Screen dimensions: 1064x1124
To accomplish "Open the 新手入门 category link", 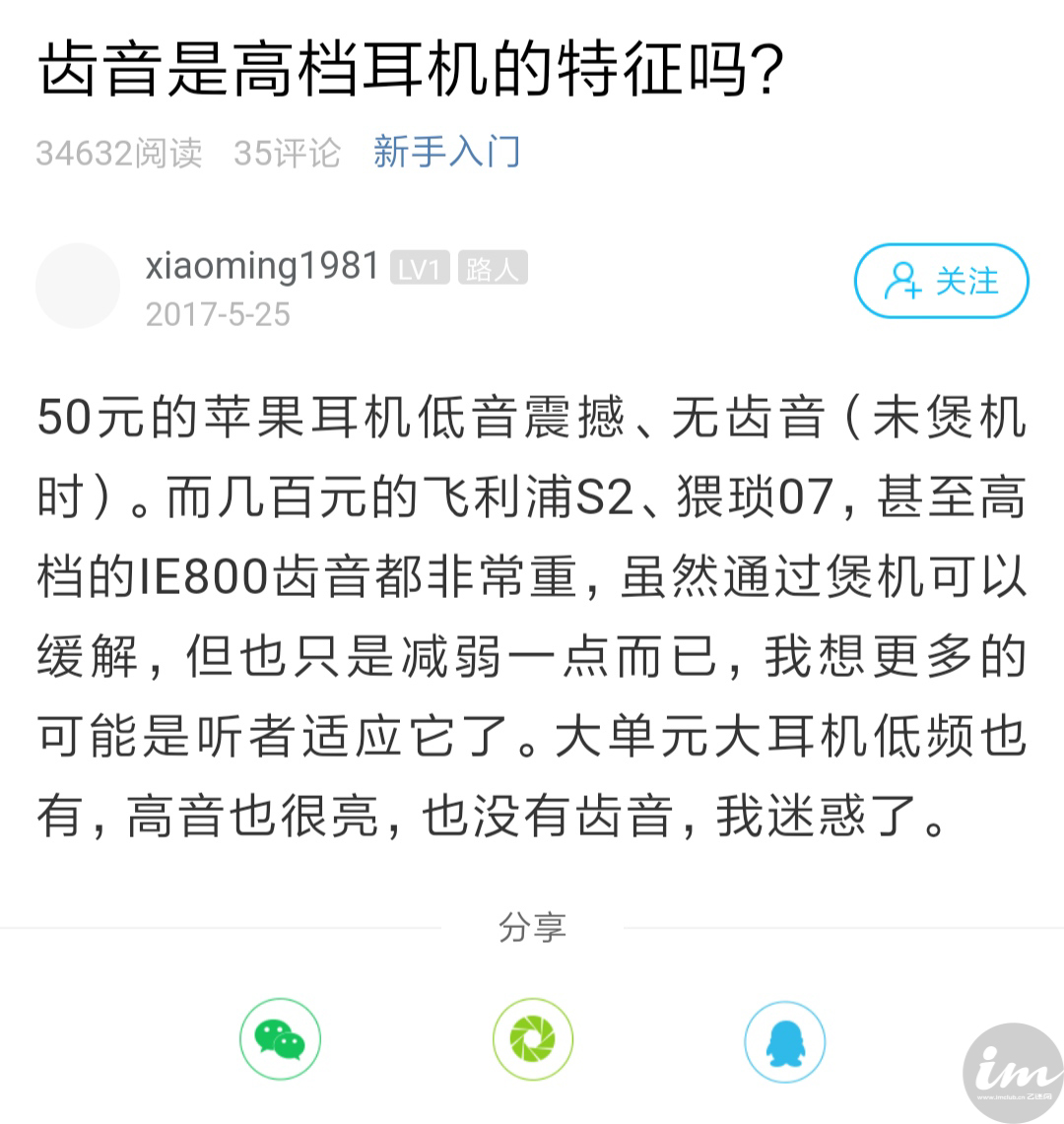I will 445,151.
